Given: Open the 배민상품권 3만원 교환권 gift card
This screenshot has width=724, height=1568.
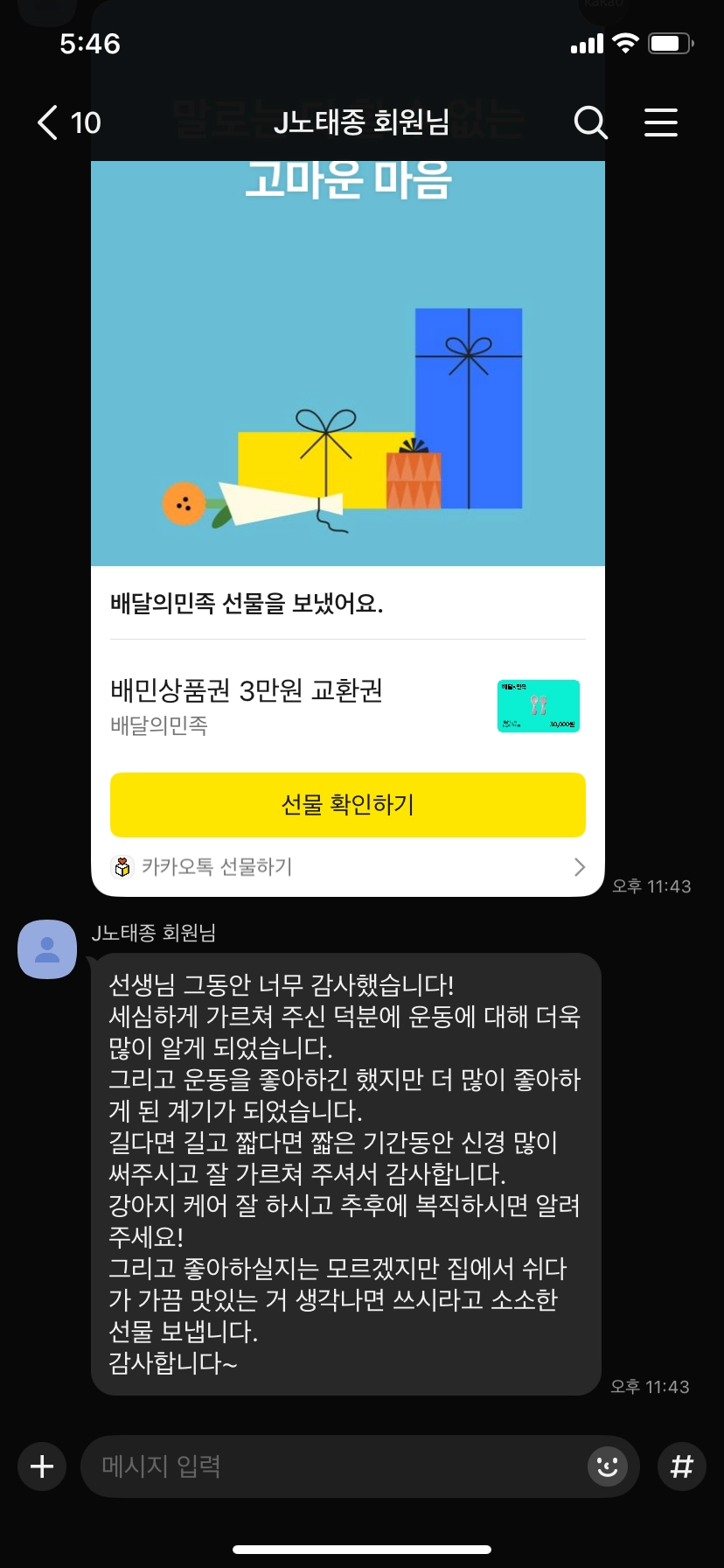Looking at the screenshot, I should pos(347,705).
